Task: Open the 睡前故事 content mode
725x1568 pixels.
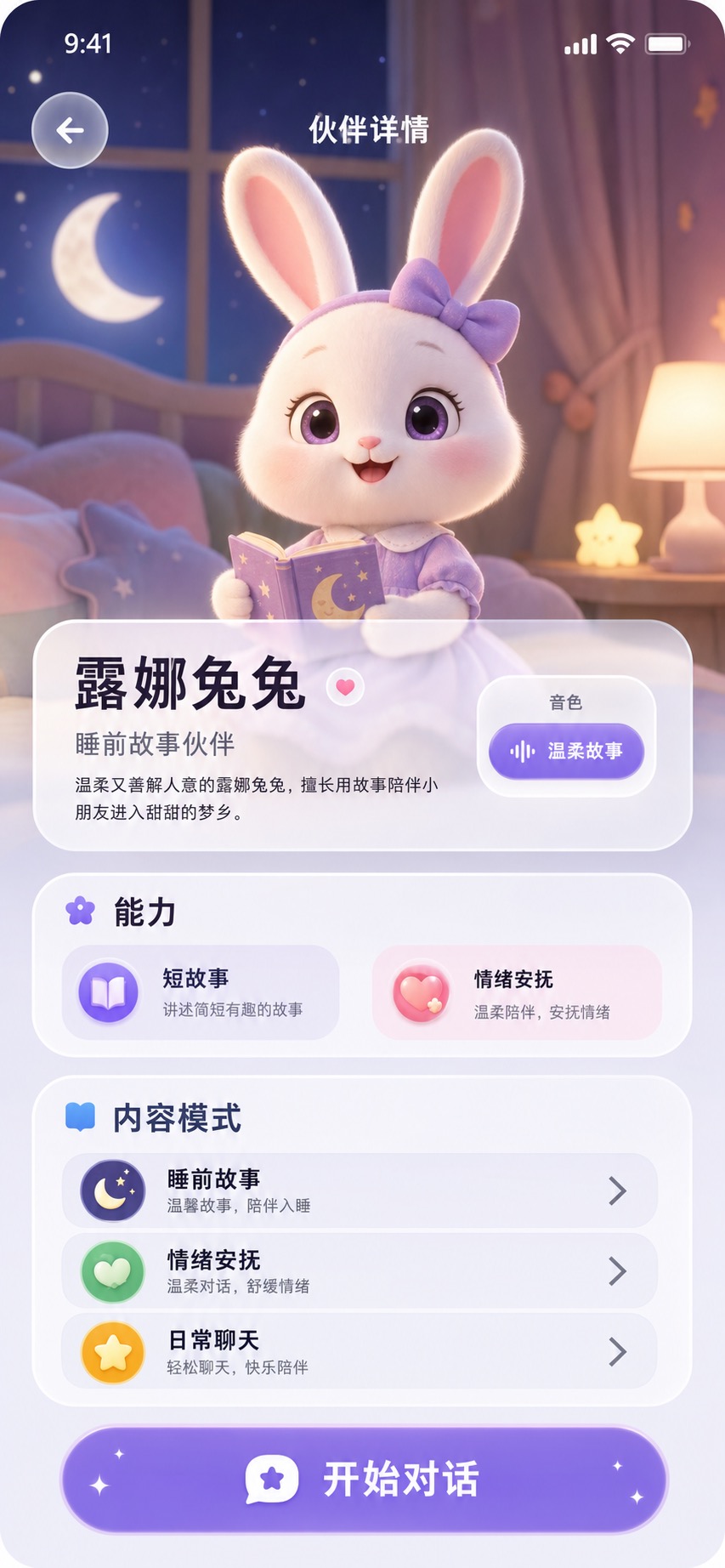Action: pos(360,1190)
